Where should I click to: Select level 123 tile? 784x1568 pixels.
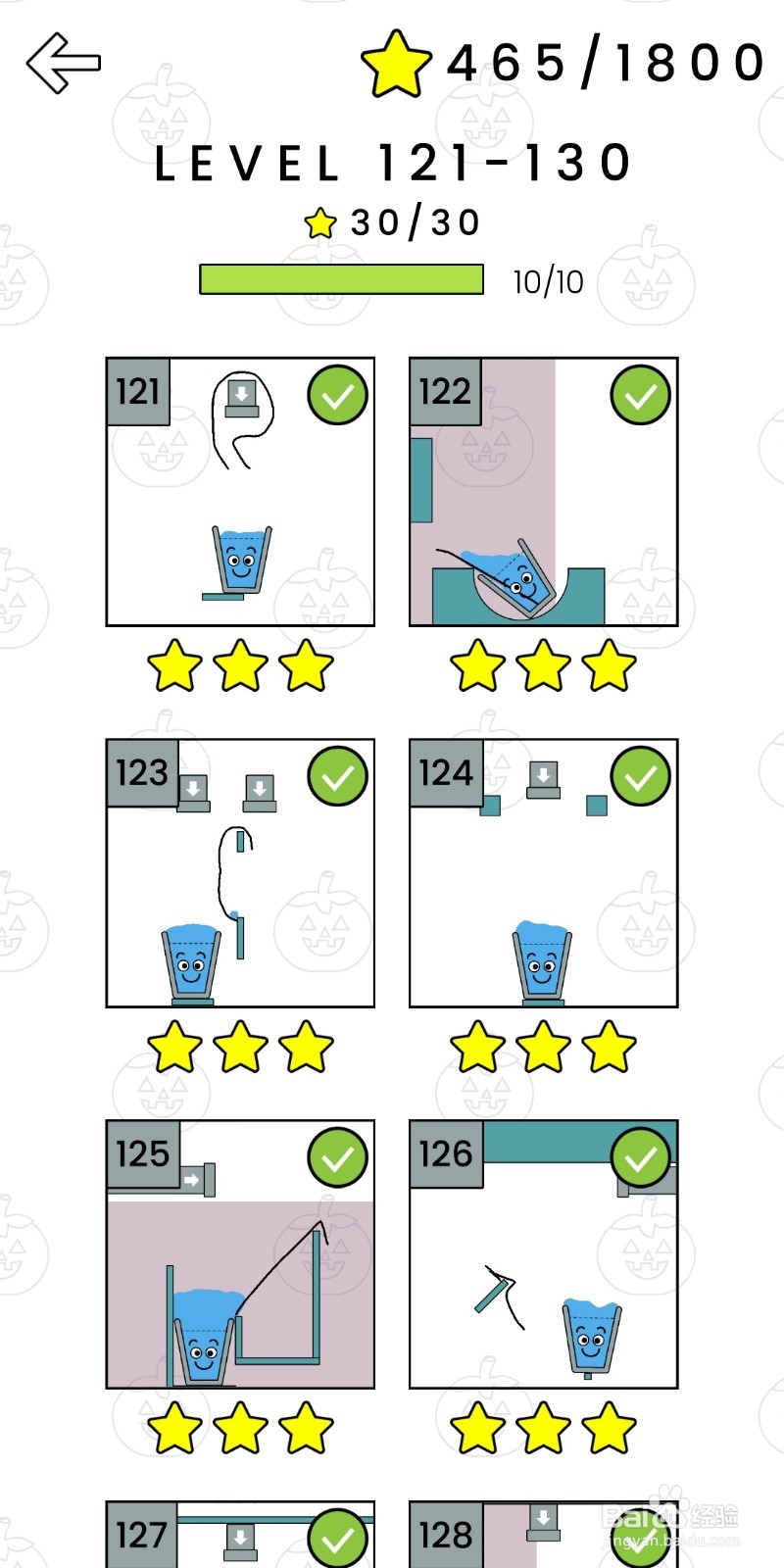click(x=240, y=873)
